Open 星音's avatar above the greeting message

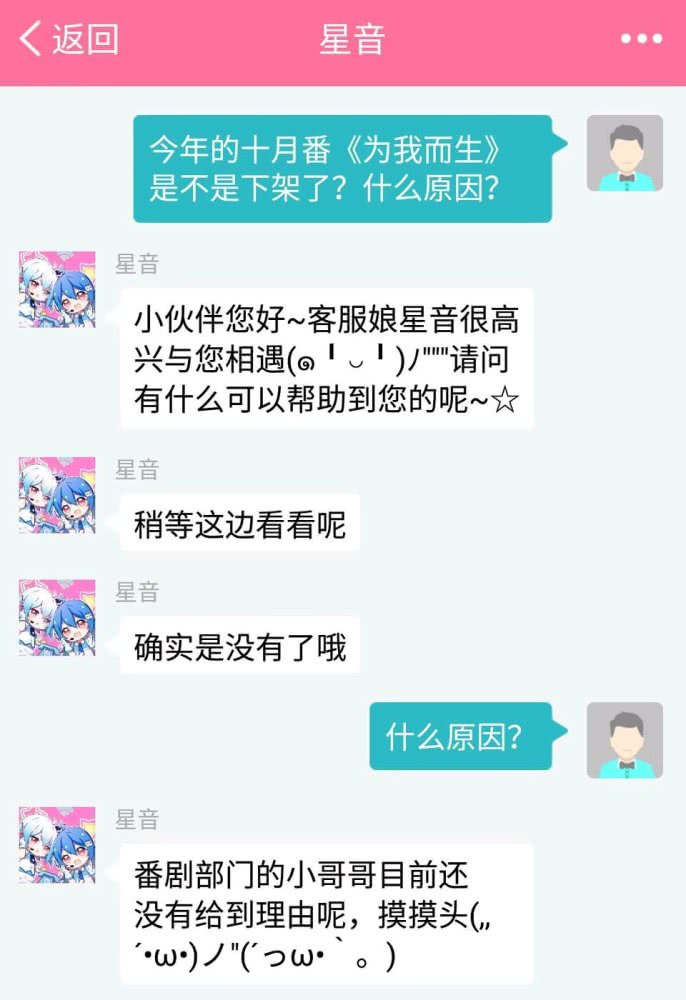[x=57, y=289]
